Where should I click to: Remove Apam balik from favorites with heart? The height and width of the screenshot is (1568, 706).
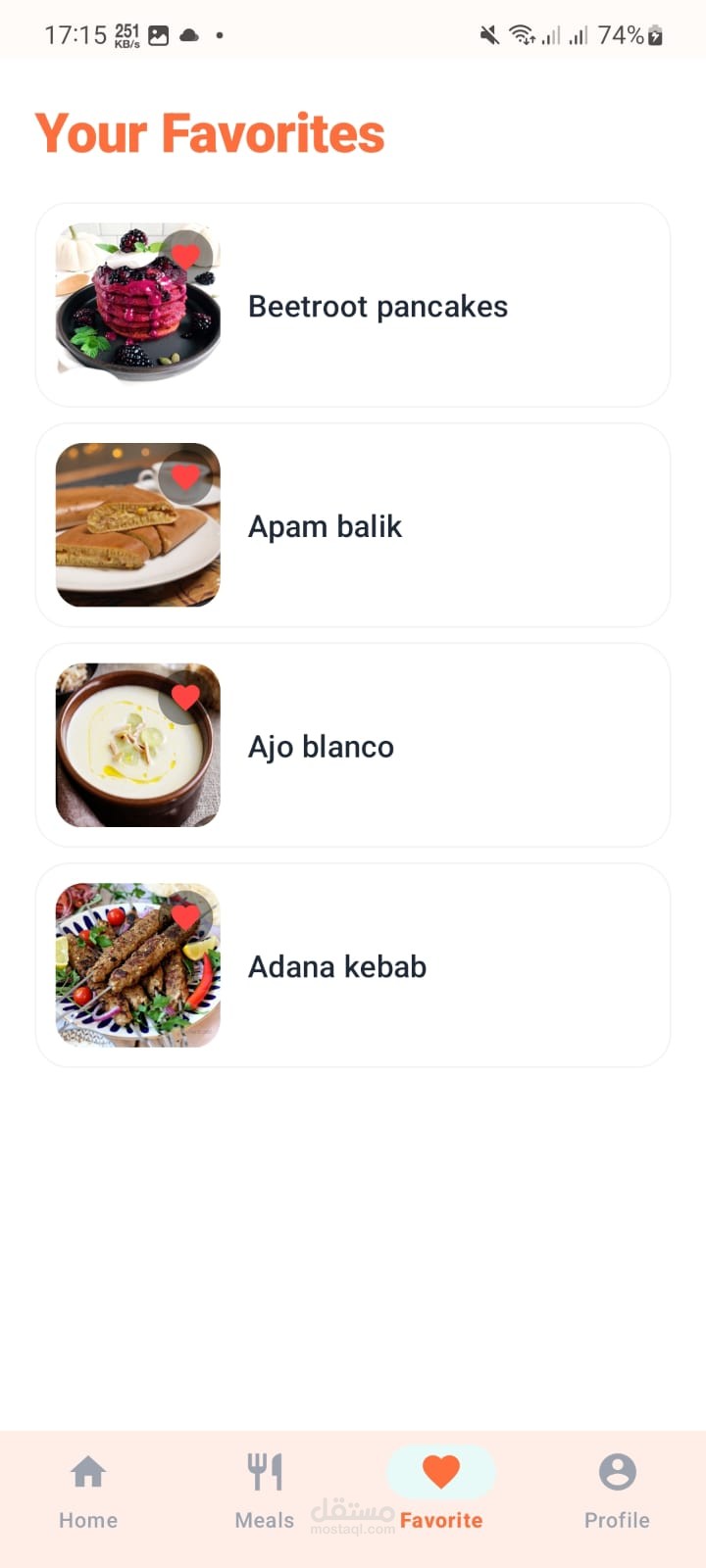tap(185, 477)
